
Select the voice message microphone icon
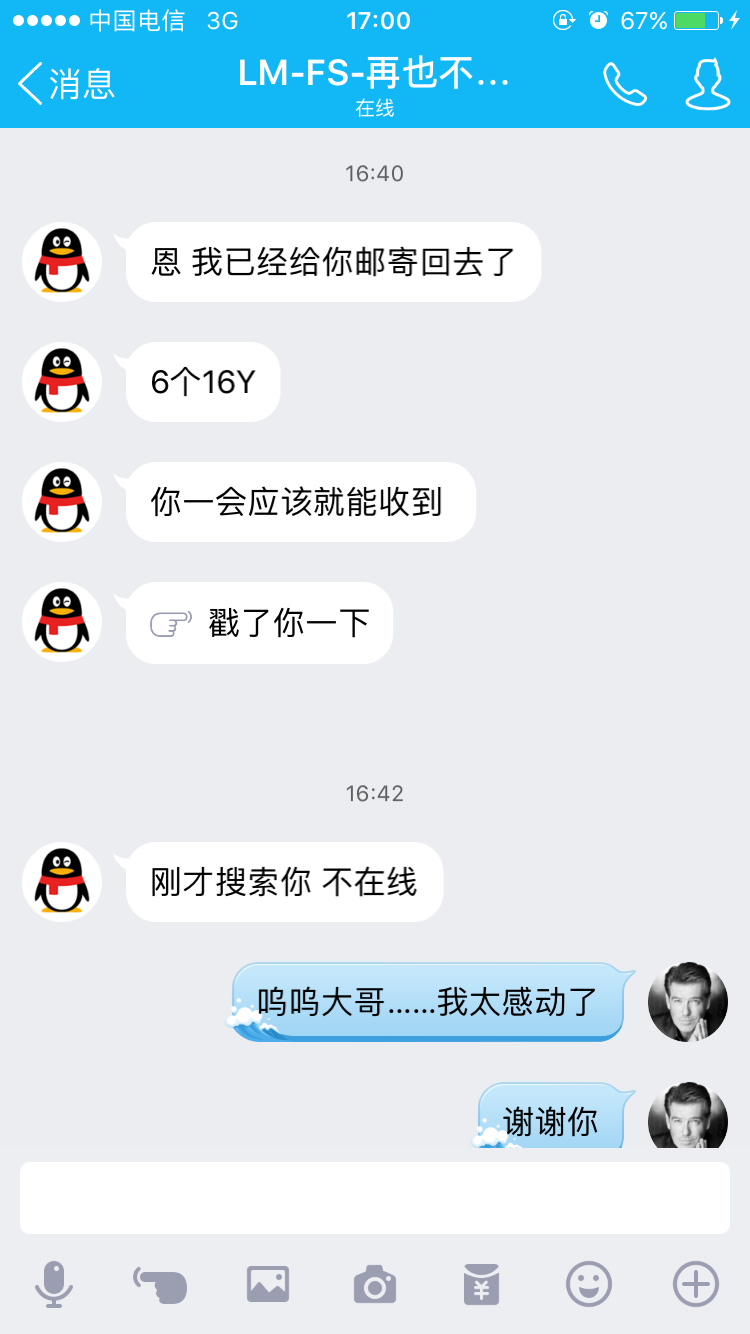coord(57,1283)
